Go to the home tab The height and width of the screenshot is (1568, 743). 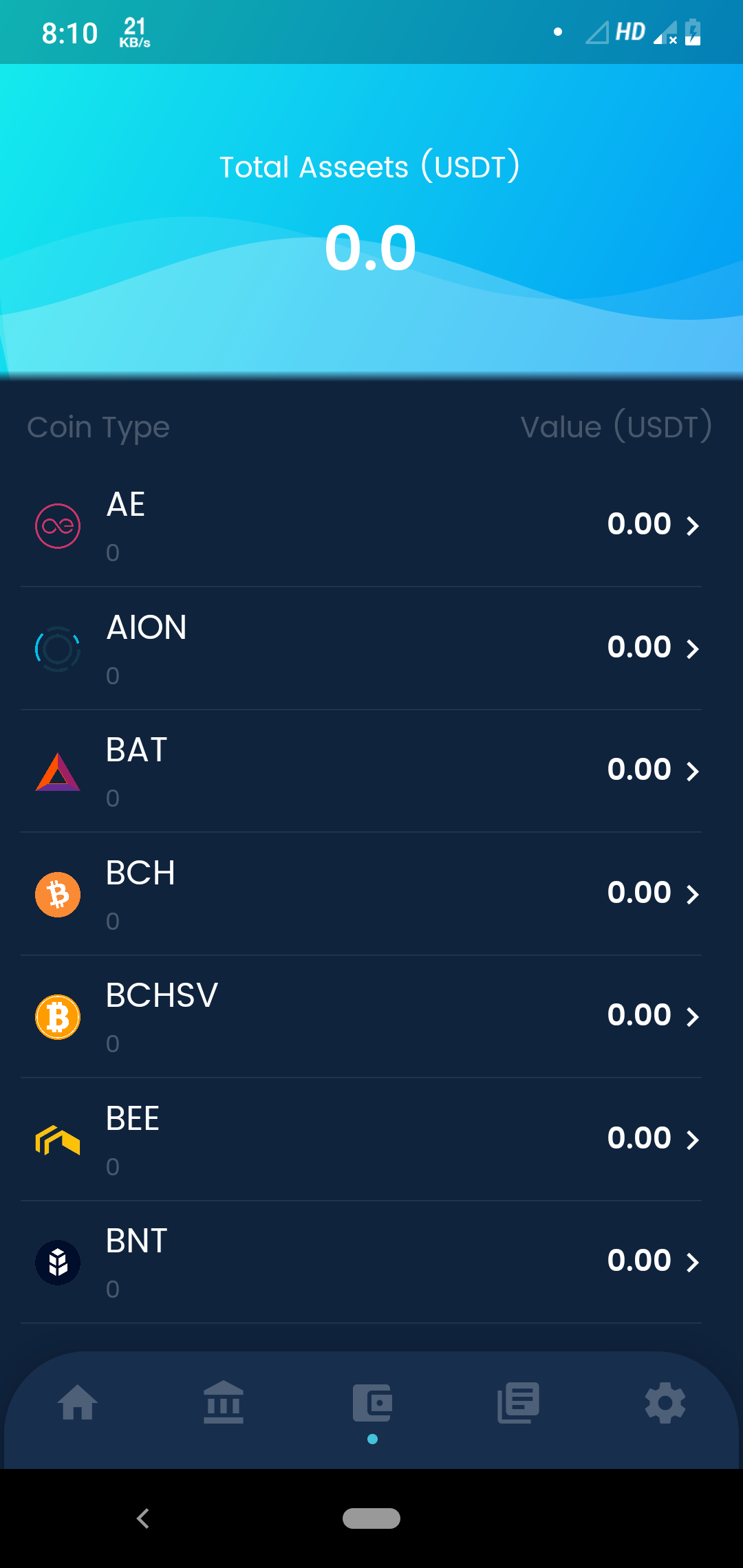coord(78,1403)
